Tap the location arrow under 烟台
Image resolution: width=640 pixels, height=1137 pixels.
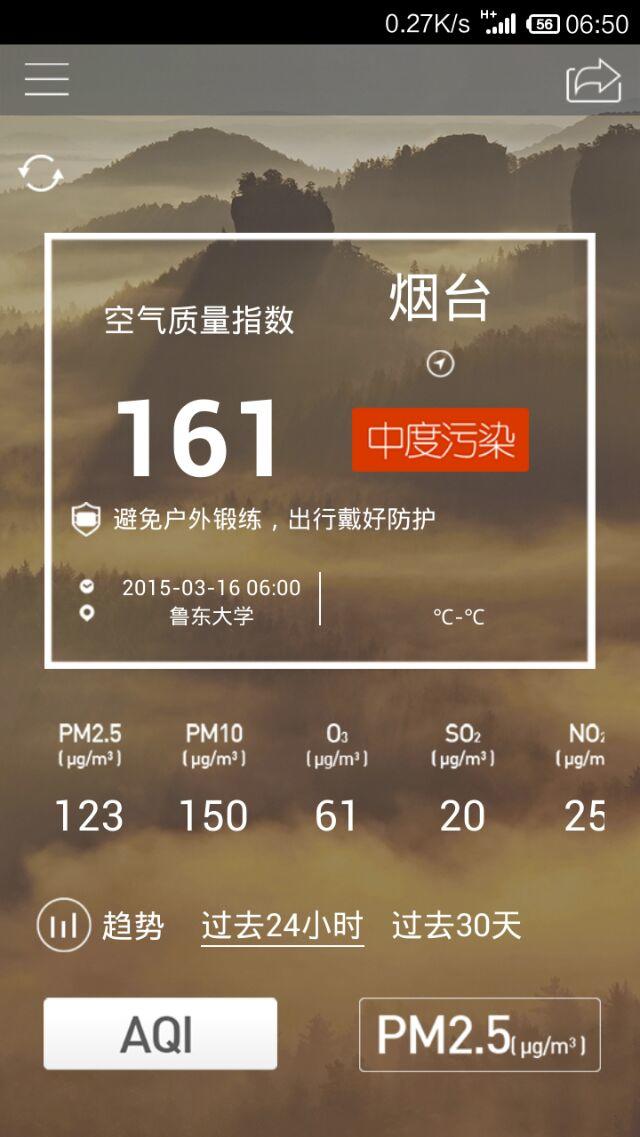click(x=440, y=364)
